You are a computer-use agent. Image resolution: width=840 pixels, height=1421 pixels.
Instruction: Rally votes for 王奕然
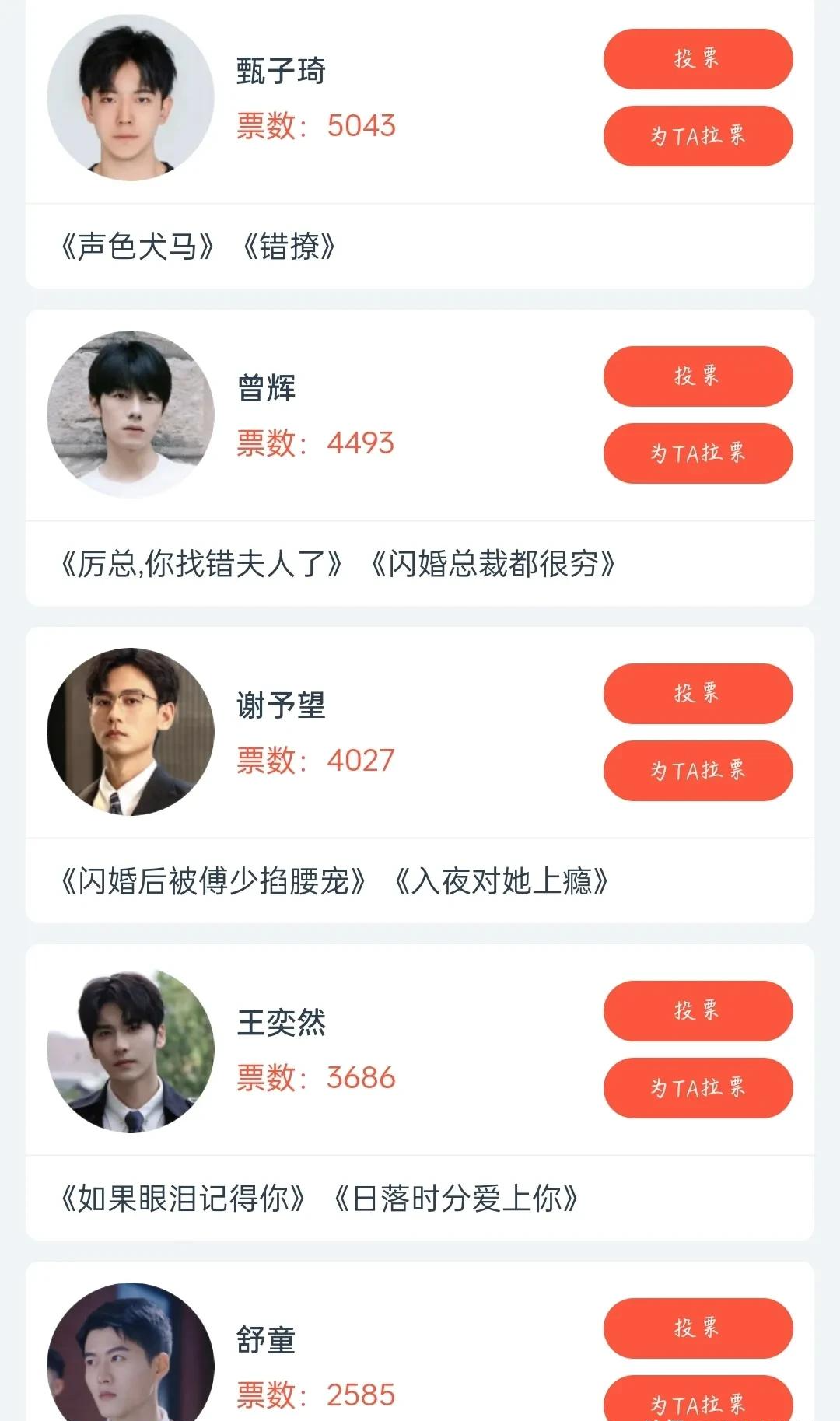(x=698, y=1088)
